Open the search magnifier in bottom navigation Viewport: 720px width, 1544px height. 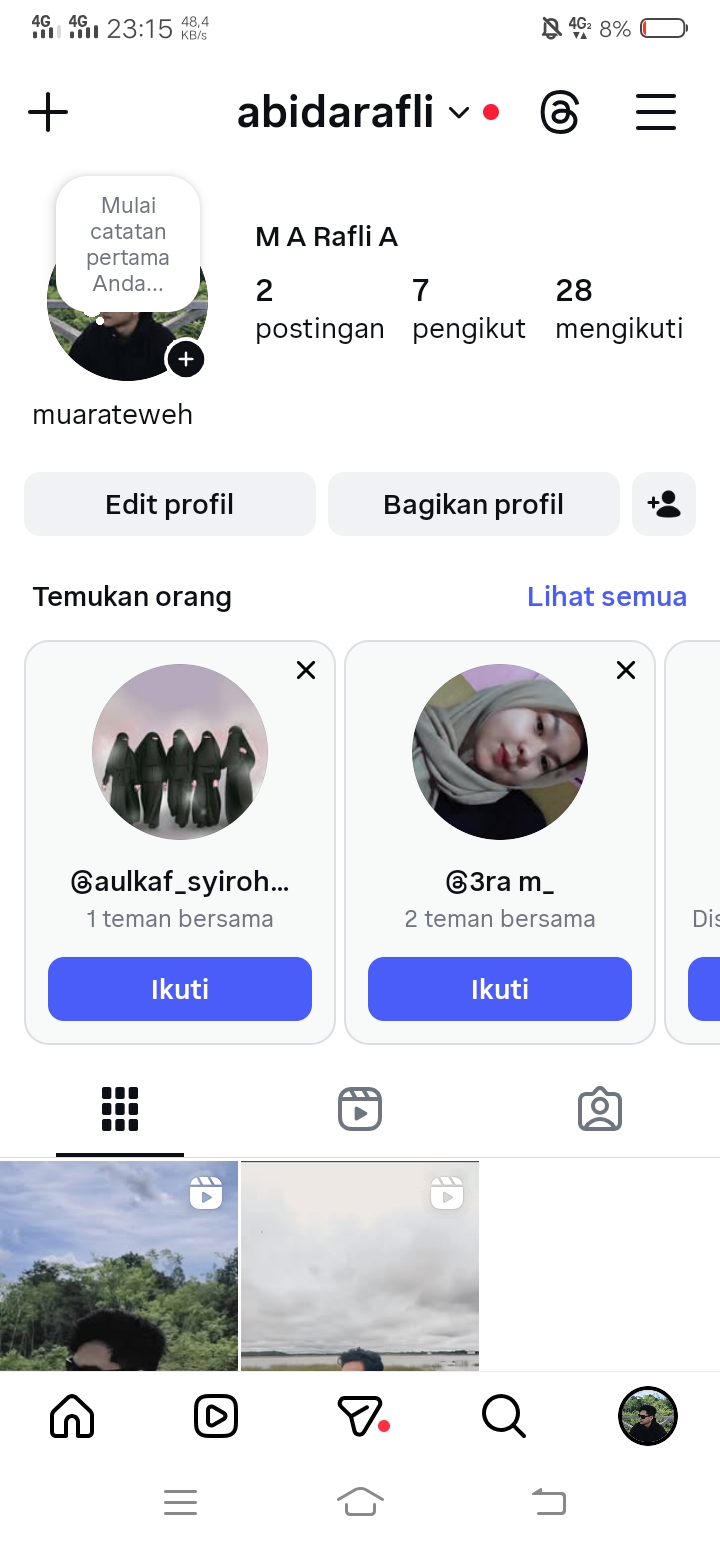point(503,1416)
